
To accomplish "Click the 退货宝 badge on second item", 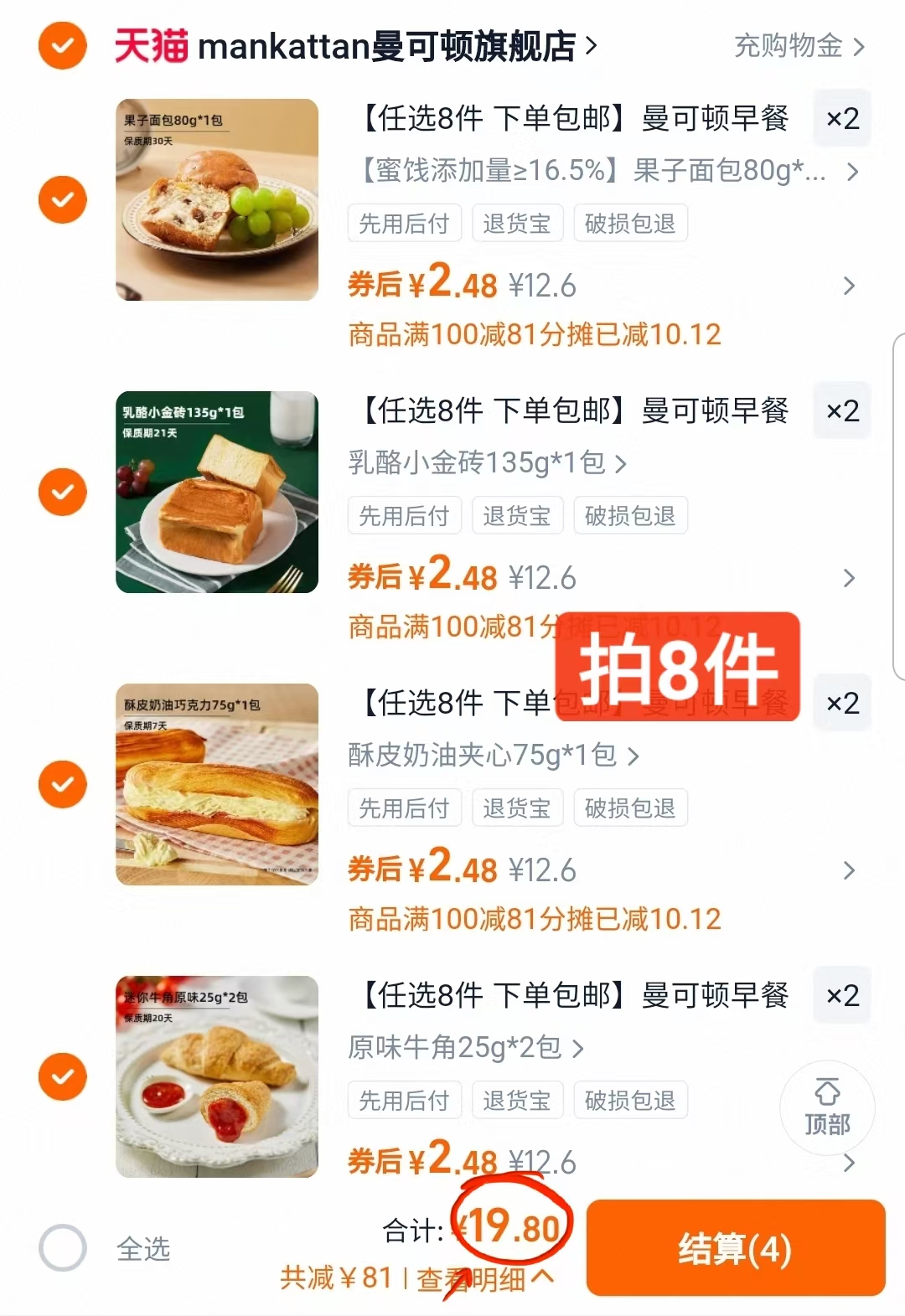I will (517, 515).
